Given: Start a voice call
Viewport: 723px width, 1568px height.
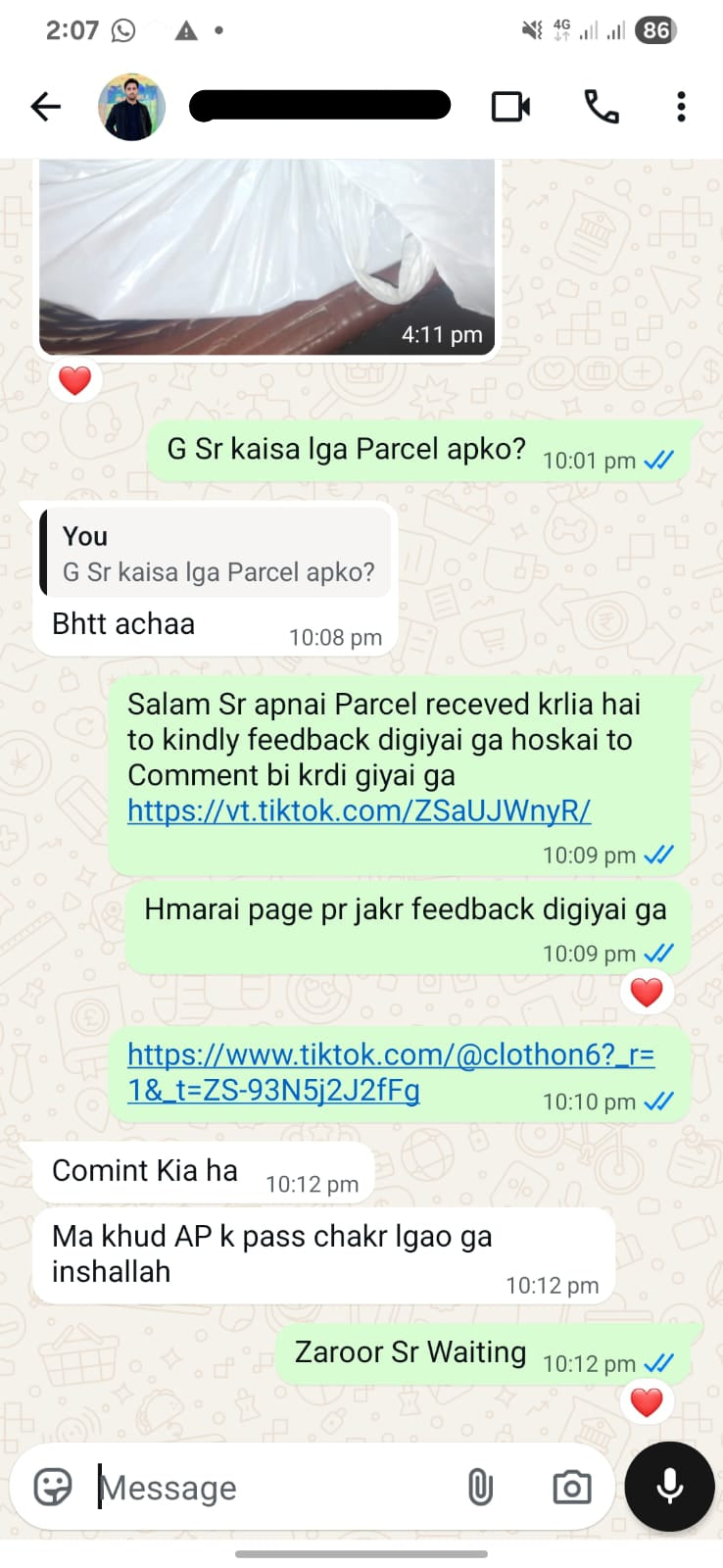Looking at the screenshot, I should pyautogui.click(x=602, y=106).
